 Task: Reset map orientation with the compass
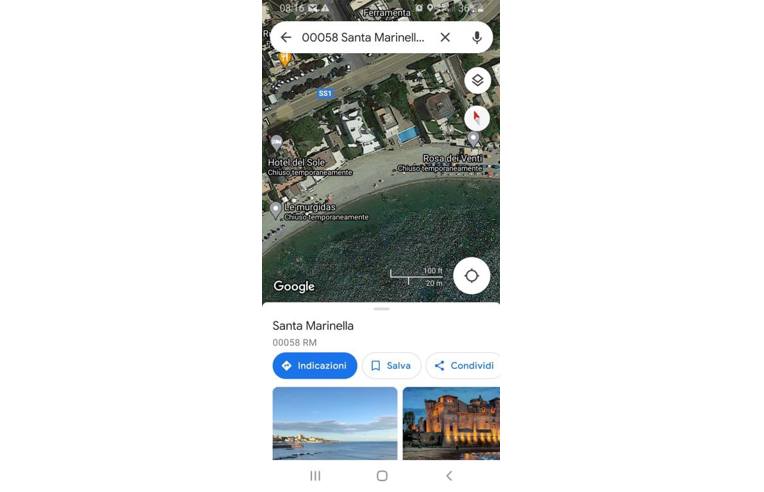coord(477,118)
